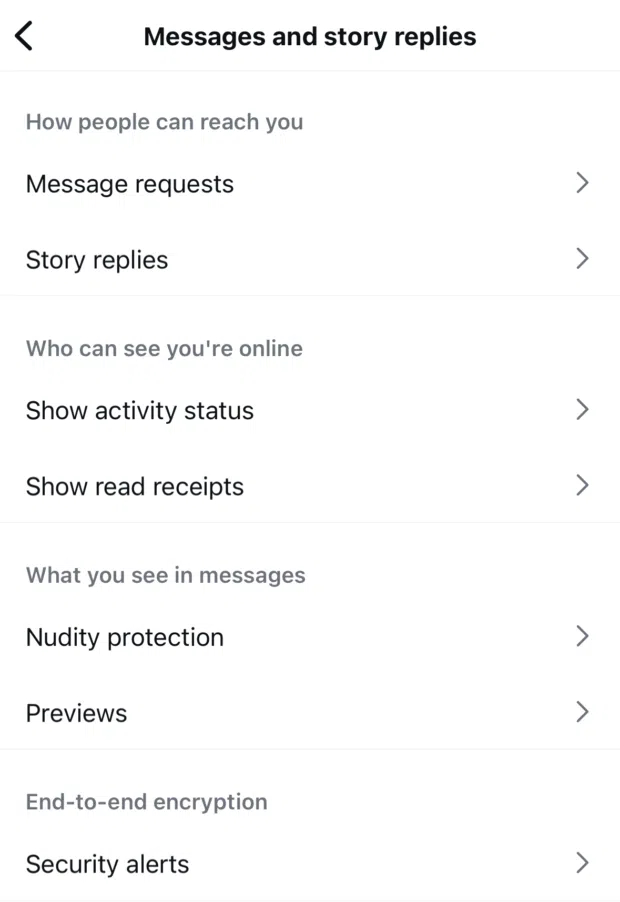Open Previews settings
Viewport: 620px width, 902px height.
tap(309, 713)
